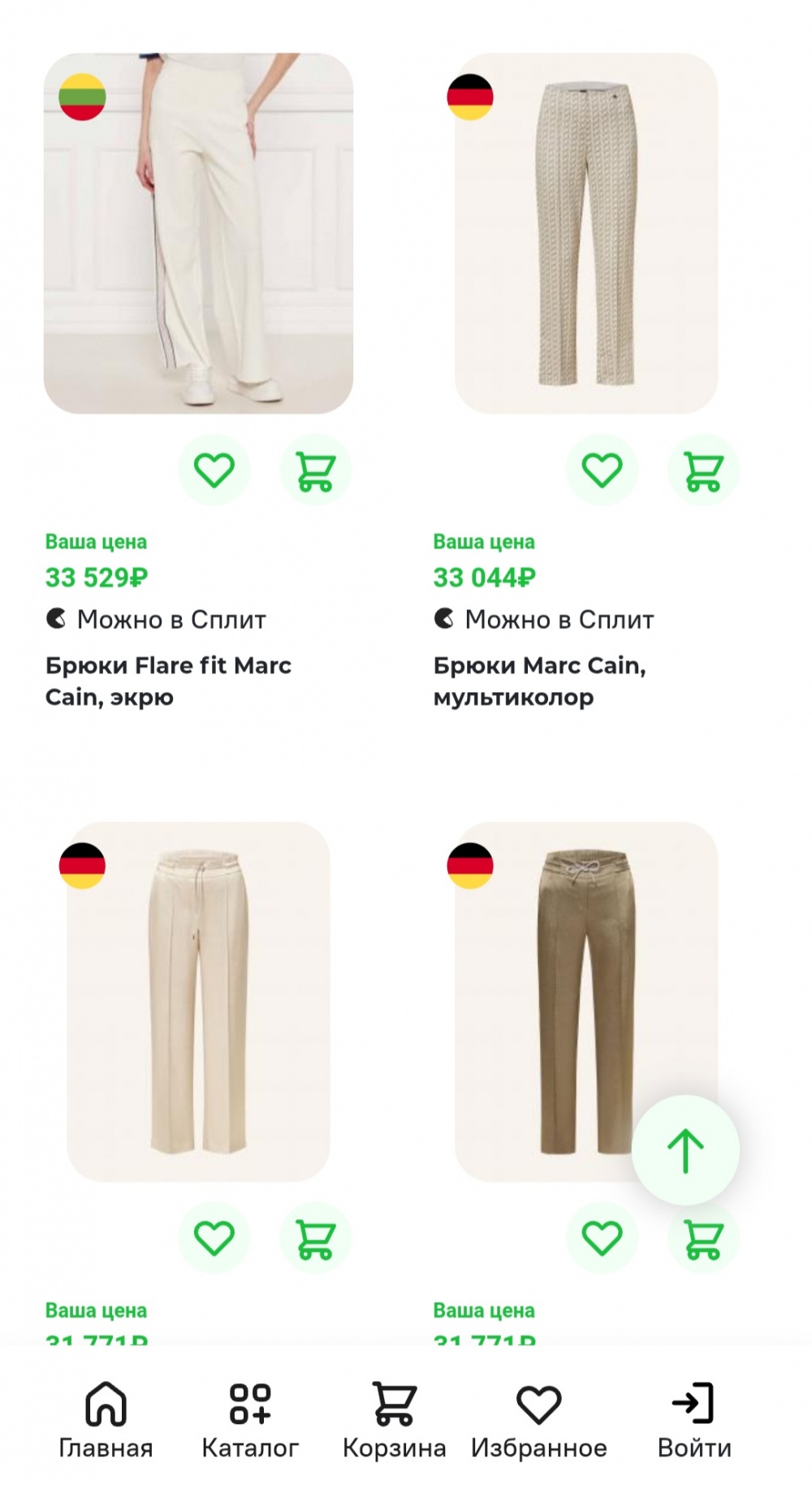The image size is (812, 1485).
Task: Jump back to top with the arrow button
Action: pos(685,1149)
